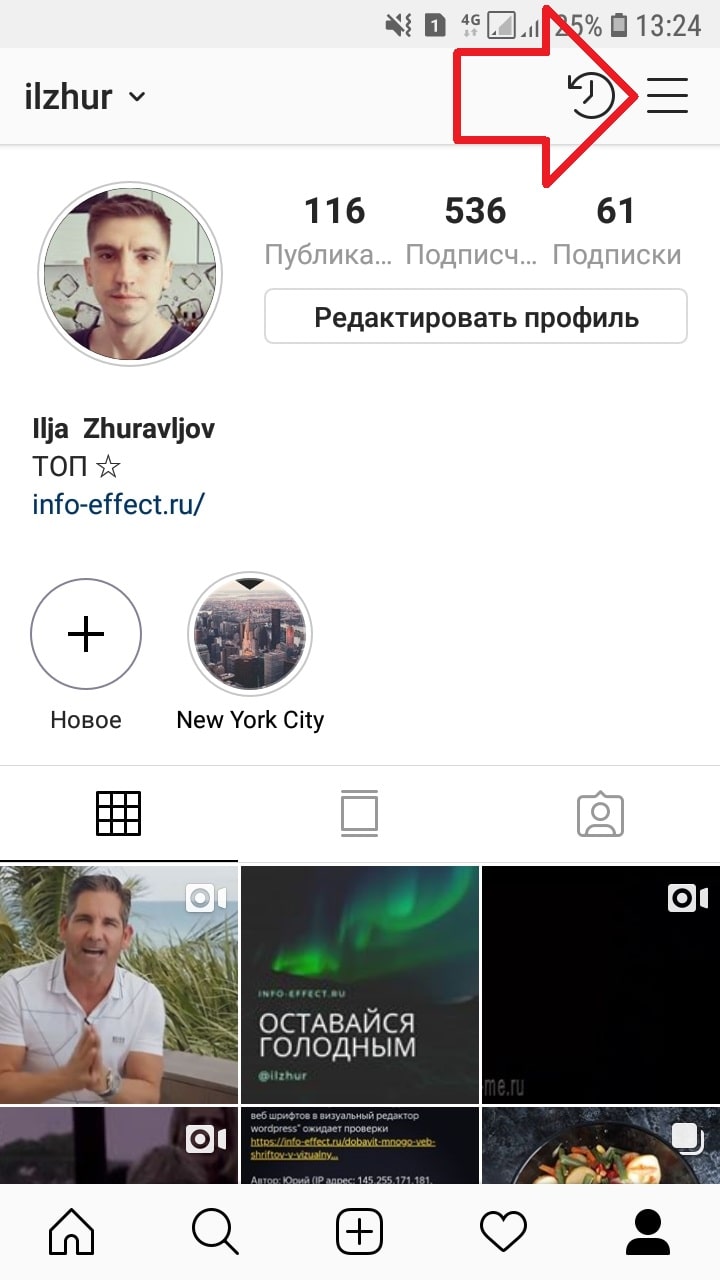Screen dimensions: 720x1280
Task: Create a new post with the plus icon
Action: (x=359, y=1232)
